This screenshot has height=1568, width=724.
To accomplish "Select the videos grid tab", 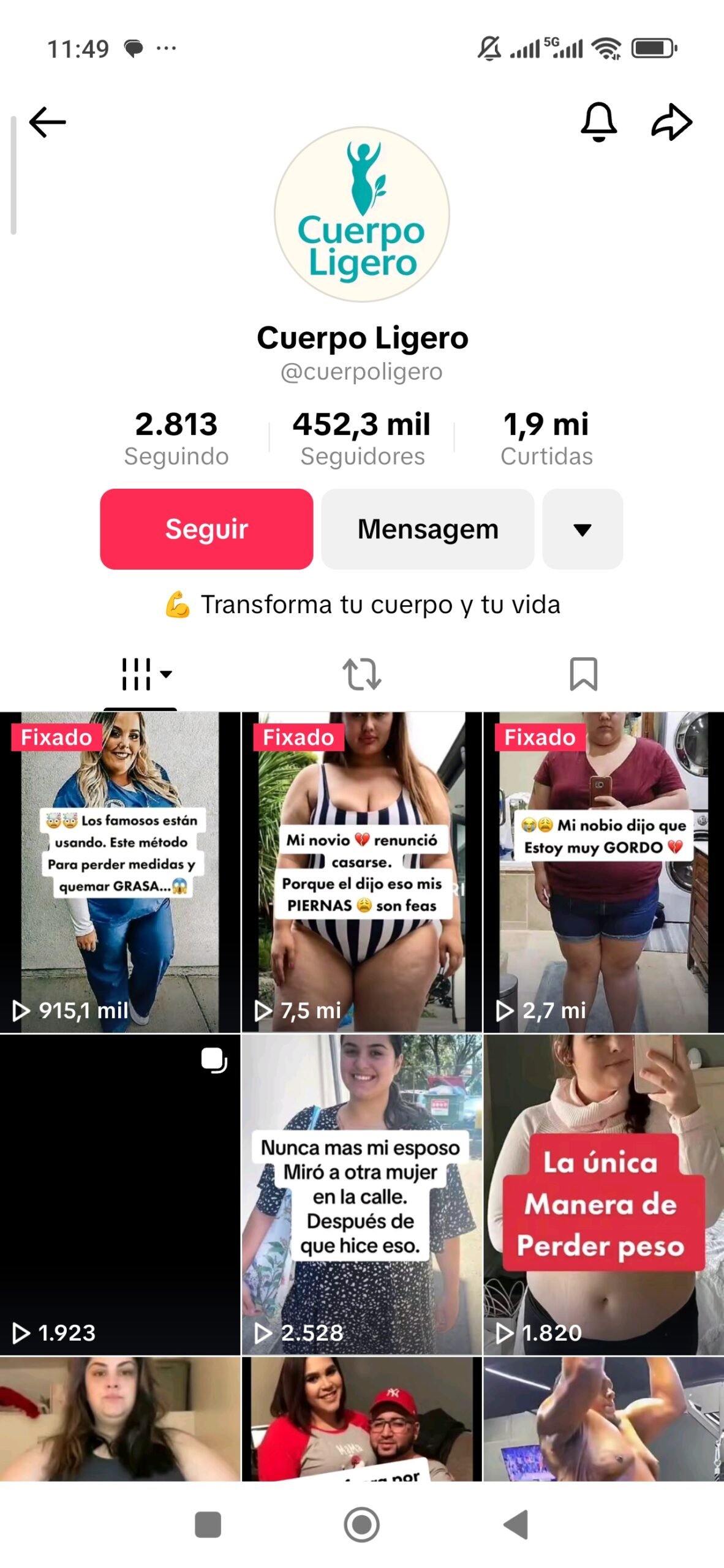I will click(141, 674).
